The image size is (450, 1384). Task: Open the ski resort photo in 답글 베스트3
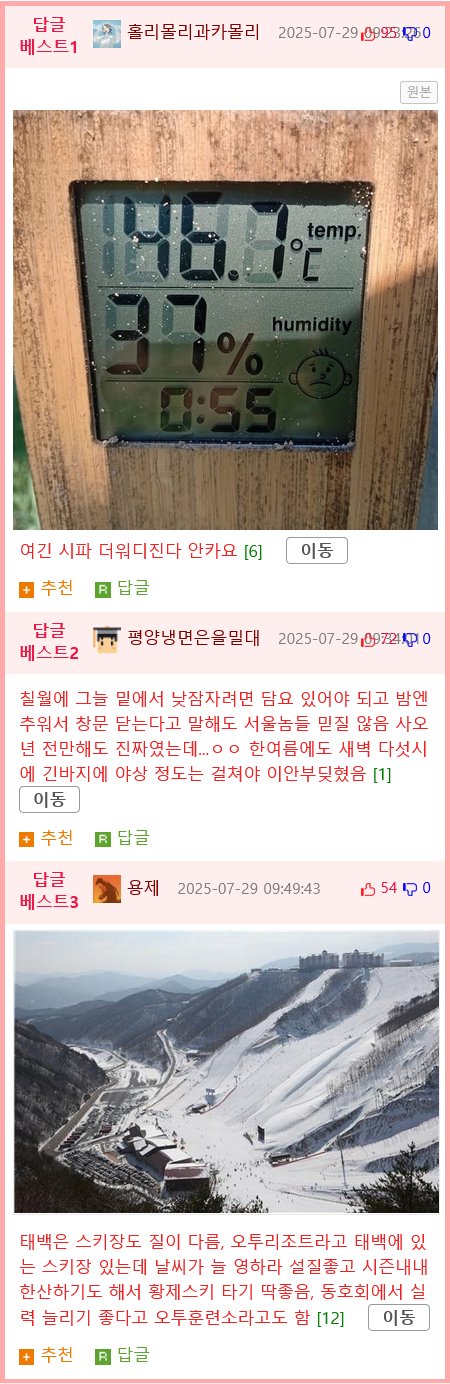click(226, 1071)
